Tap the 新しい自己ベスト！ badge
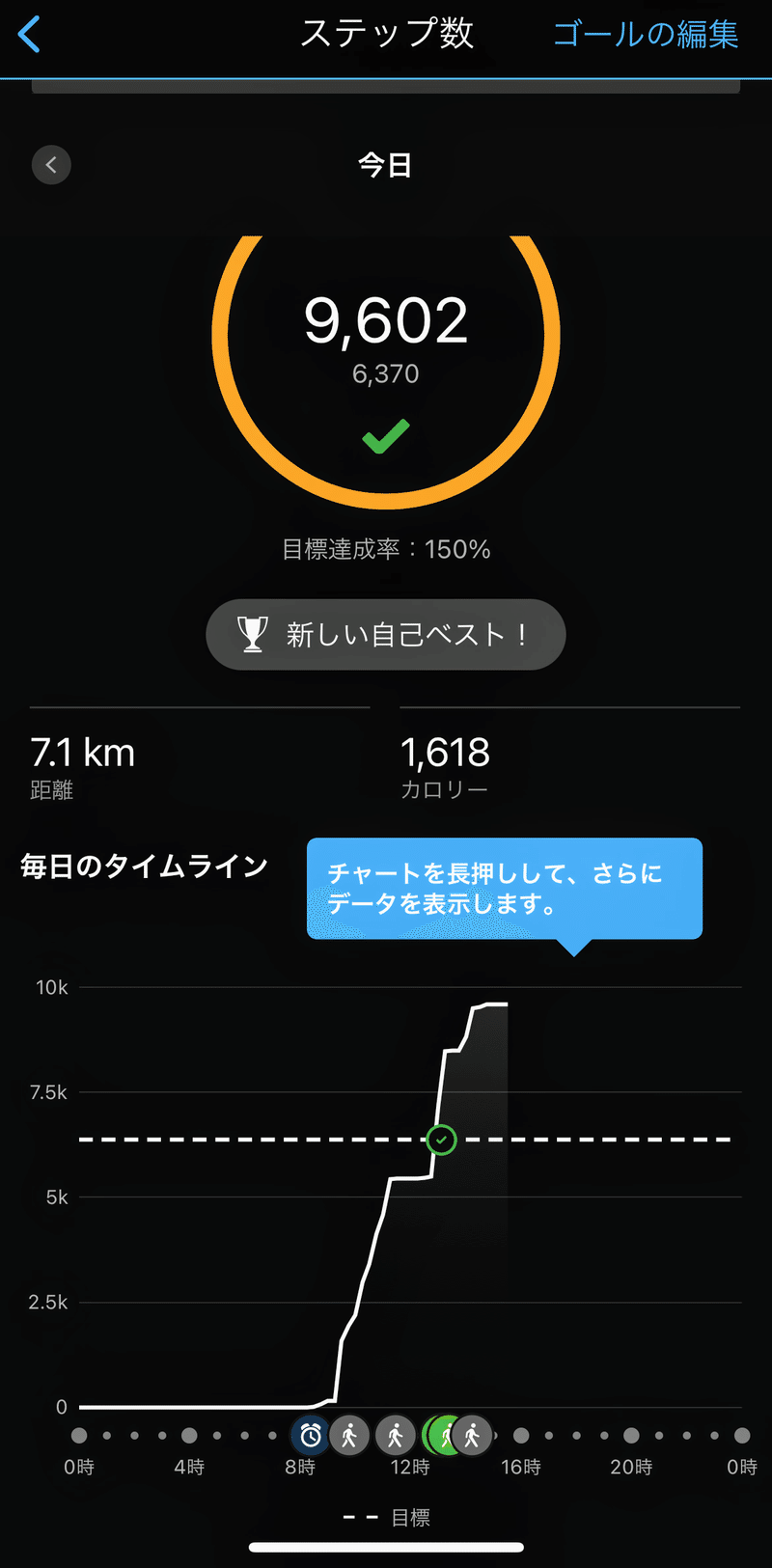Screen dimensions: 772x1568 coord(385,634)
